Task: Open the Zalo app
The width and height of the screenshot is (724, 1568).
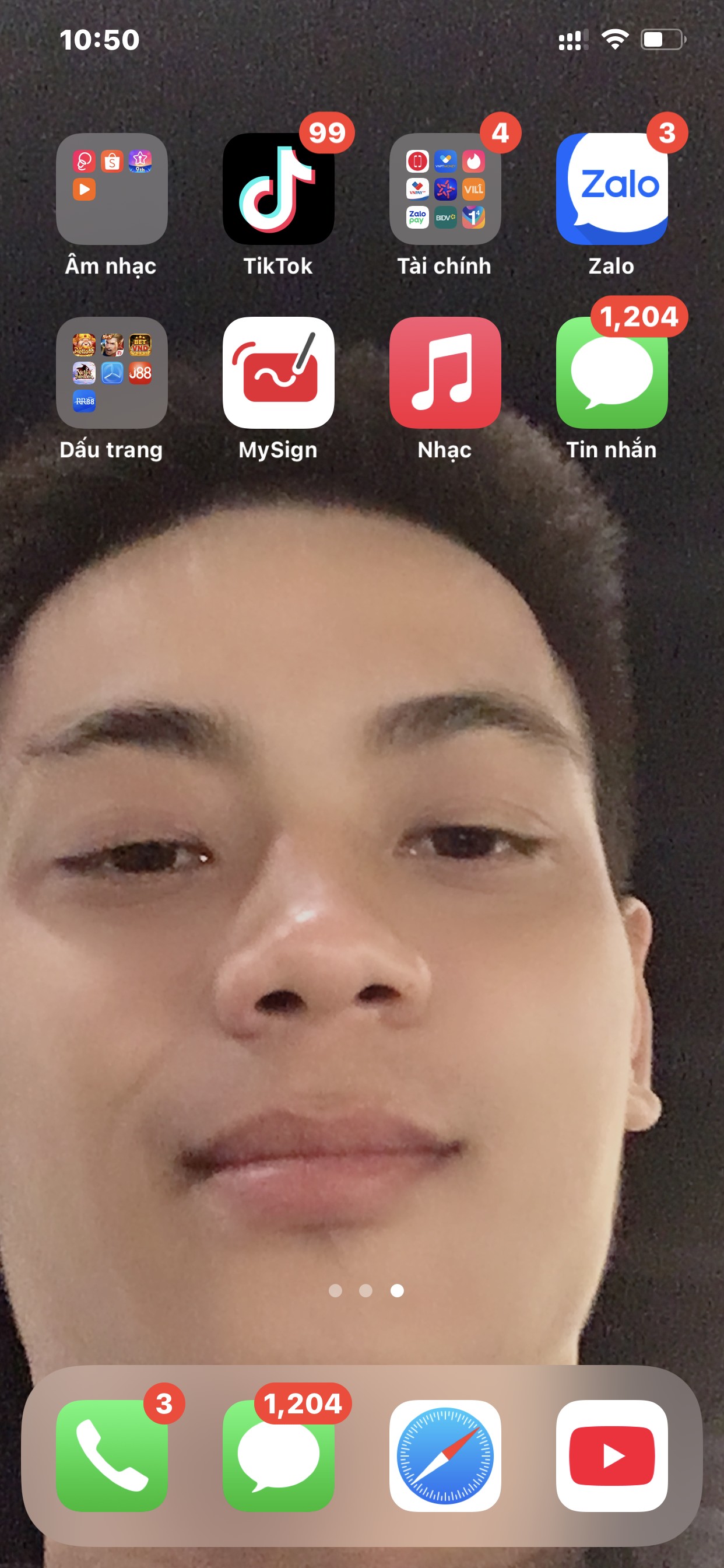Action: coord(612,188)
